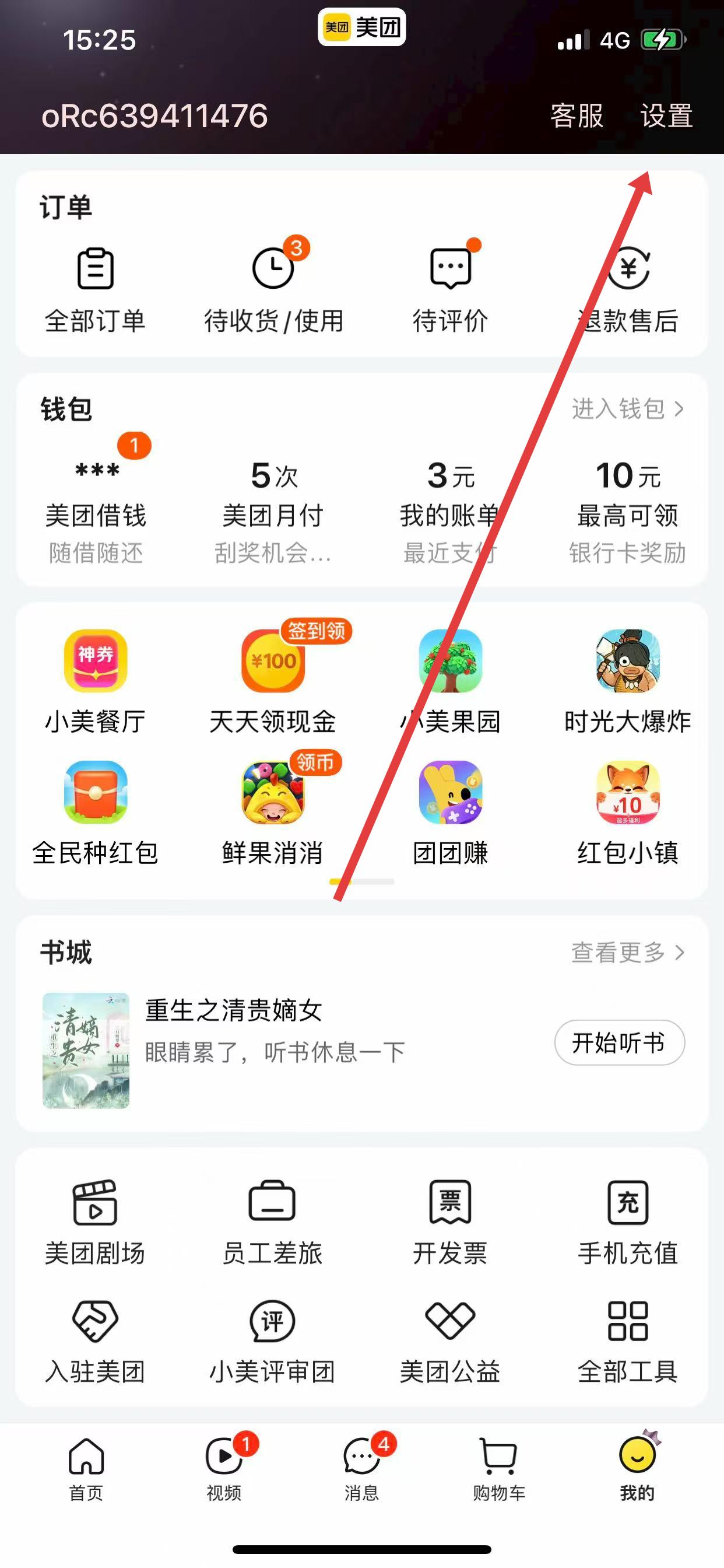The width and height of the screenshot is (724, 1568).
Task: Tap 查看更多 in 书城
Action: pyautogui.click(x=627, y=953)
